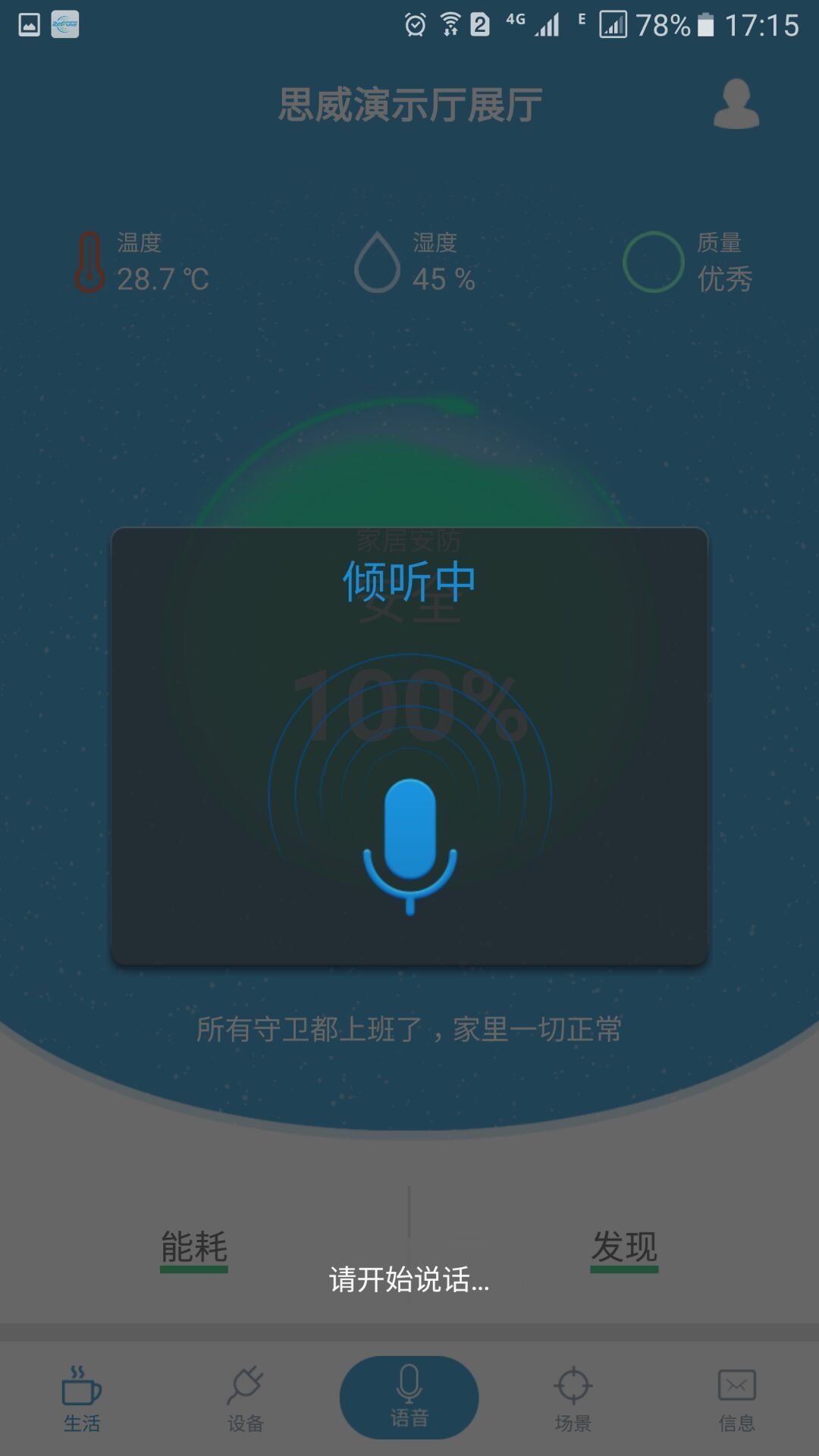Screen dimensions: 819x1456
Task: Open the user profile icon
Action: pyautogui.click(x=736, y=104)
